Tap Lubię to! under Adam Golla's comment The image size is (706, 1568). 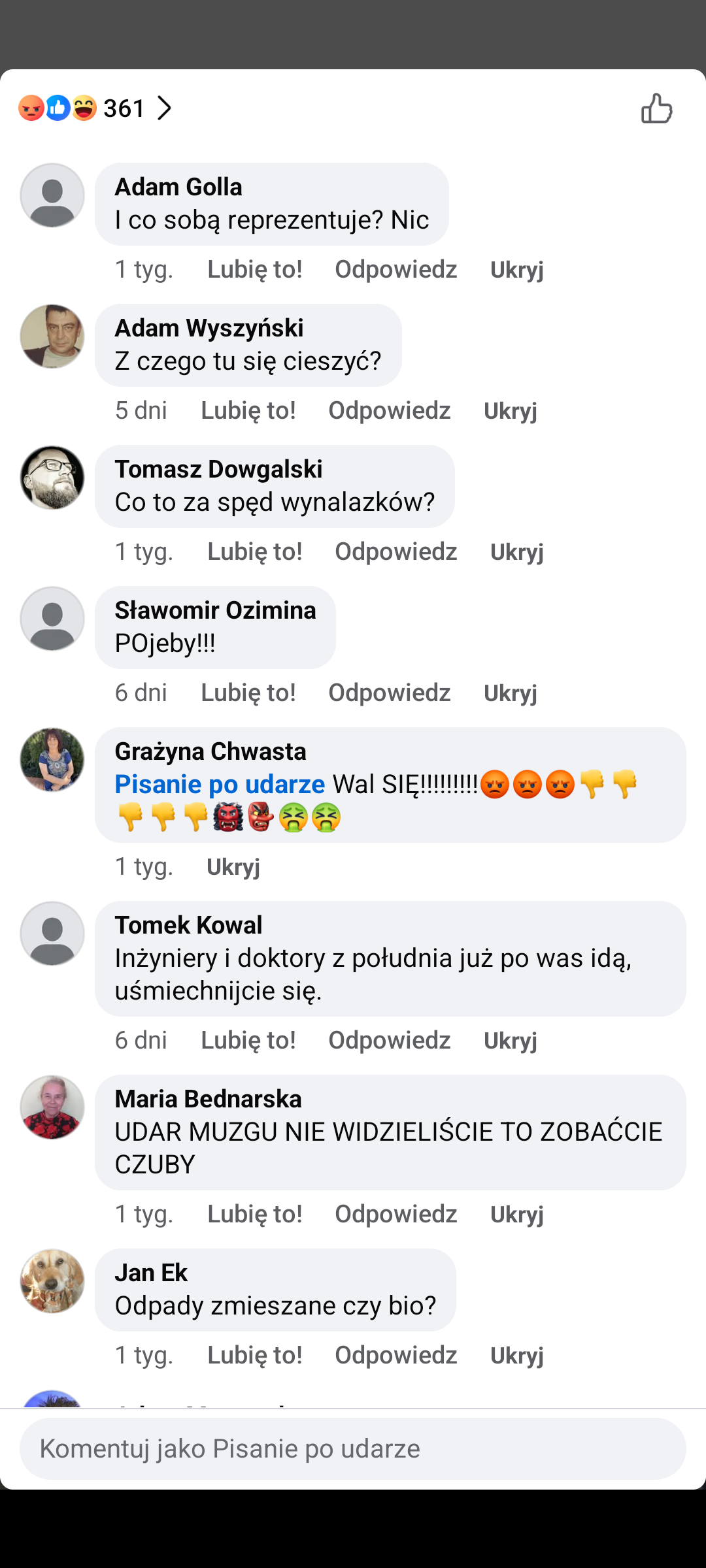pos(254,269)
